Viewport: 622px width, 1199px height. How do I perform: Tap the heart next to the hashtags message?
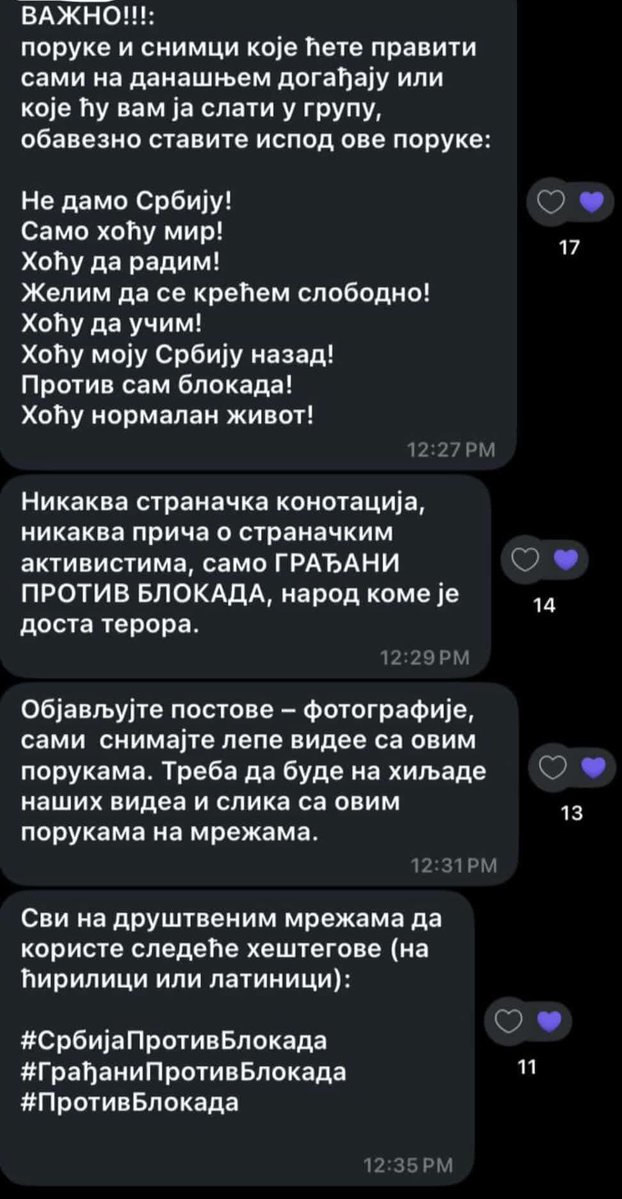[508, 1020]
